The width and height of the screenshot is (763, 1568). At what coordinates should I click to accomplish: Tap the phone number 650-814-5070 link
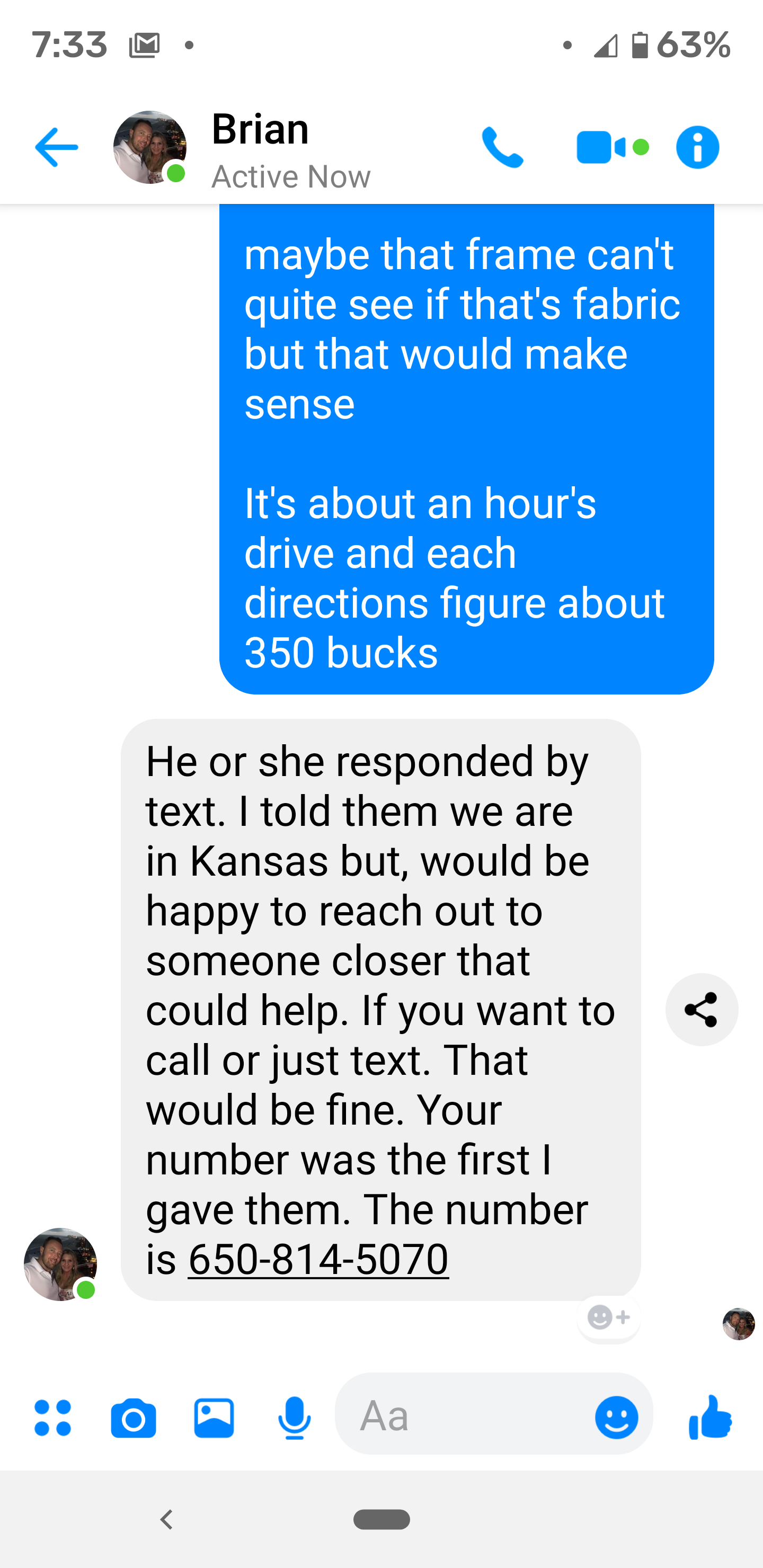click(318, 1259)
